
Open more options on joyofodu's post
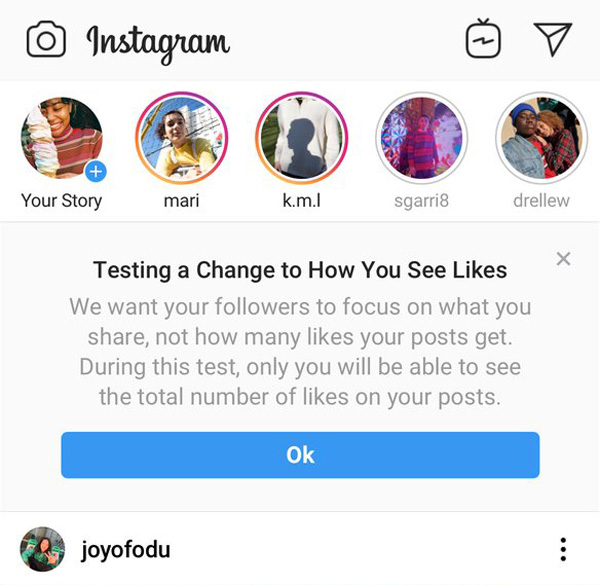click(563, 549)
